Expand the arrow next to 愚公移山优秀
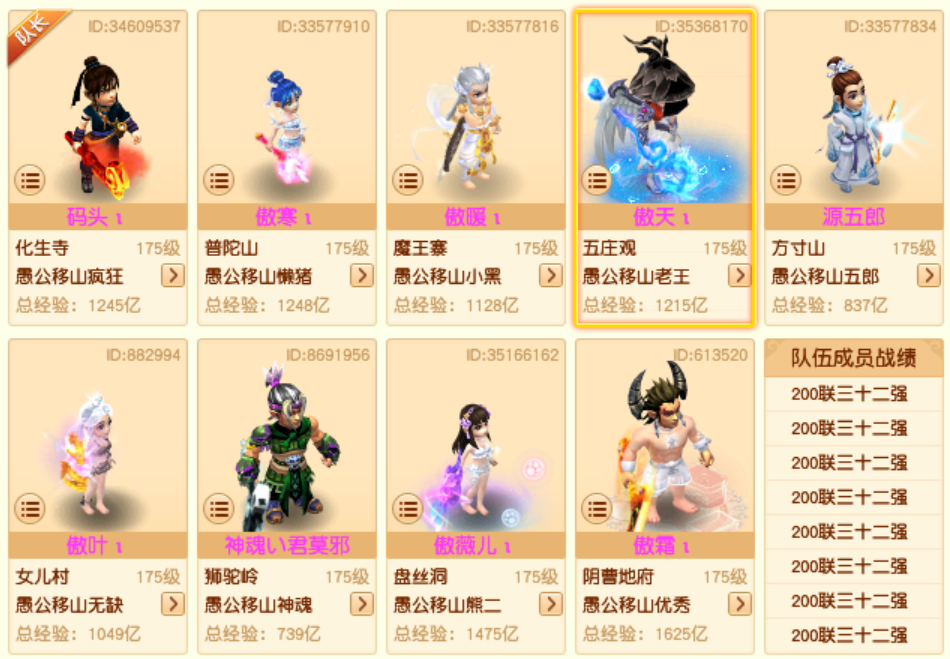Viewport: 950px width, 659px height. [x=739, y=604]
